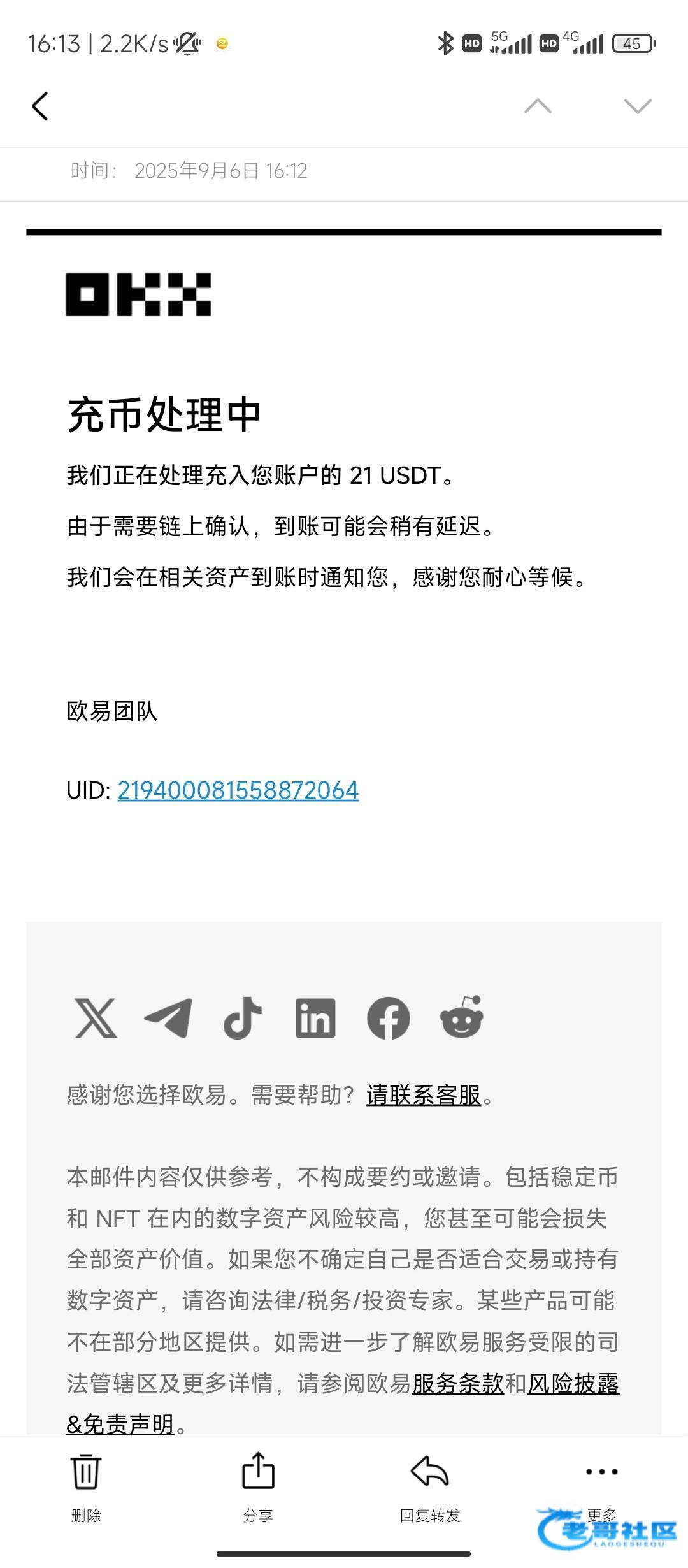Open OKX's LinkedIn page

point(315,1018)
